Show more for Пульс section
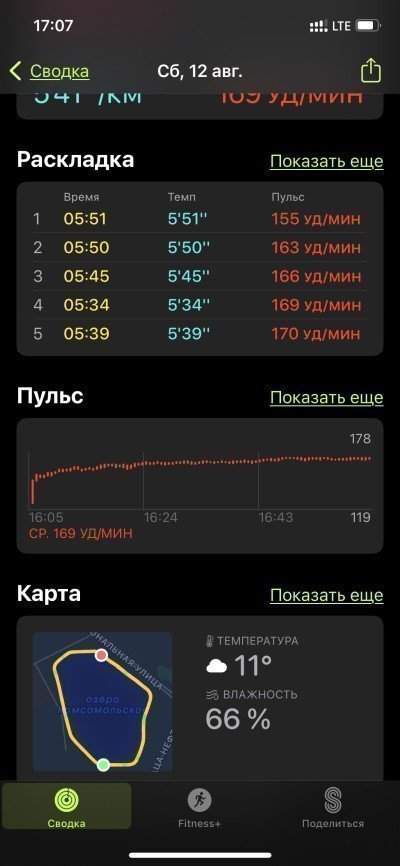The width and height of the screenshot is (400, 866). pyautogui.click(x=326, y=397)
